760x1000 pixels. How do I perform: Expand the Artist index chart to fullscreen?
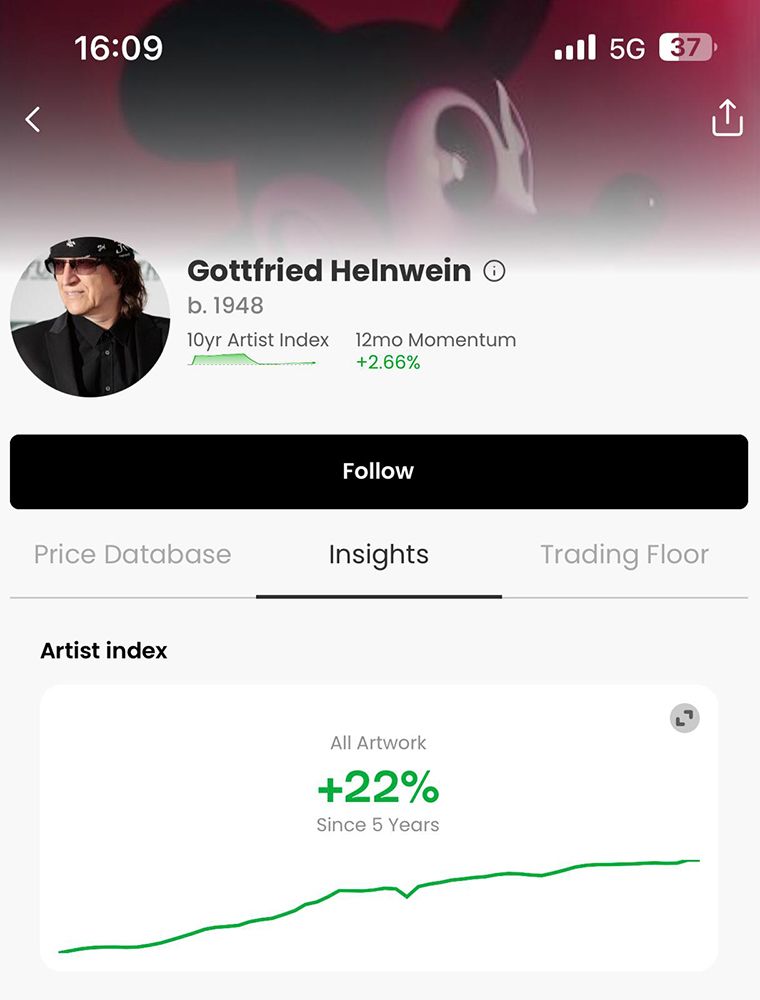tap(683, 718)
